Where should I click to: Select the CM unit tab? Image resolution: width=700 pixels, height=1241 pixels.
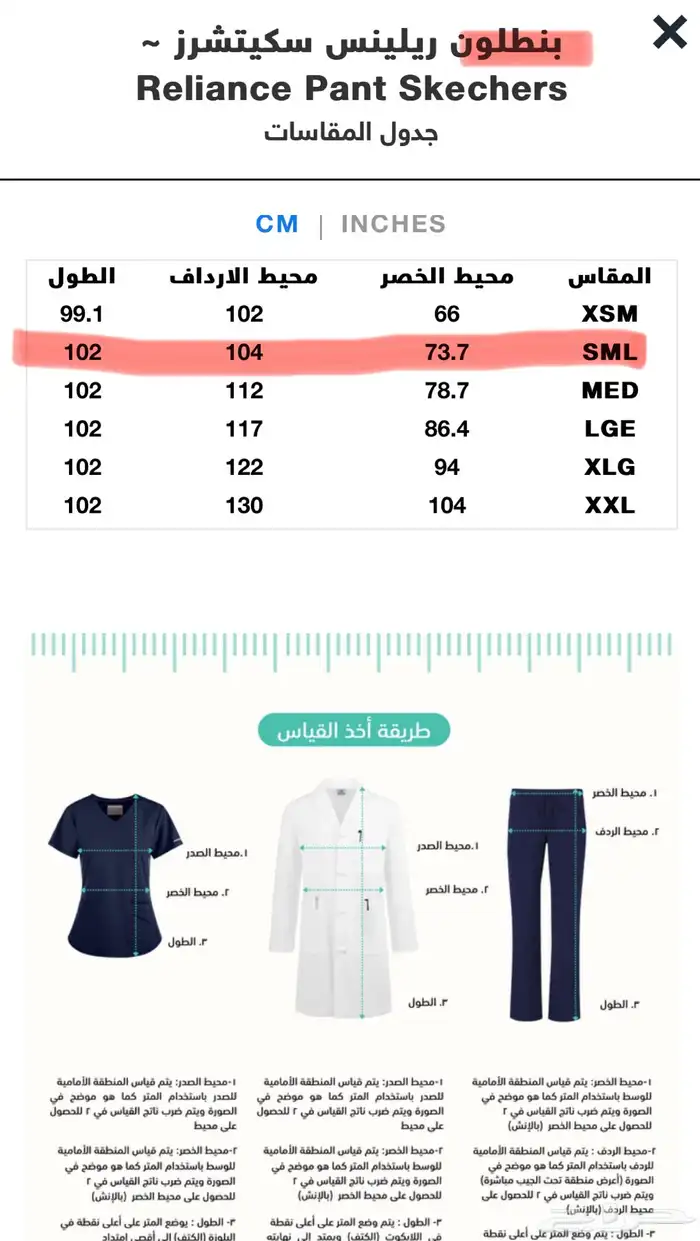(277, 224)
